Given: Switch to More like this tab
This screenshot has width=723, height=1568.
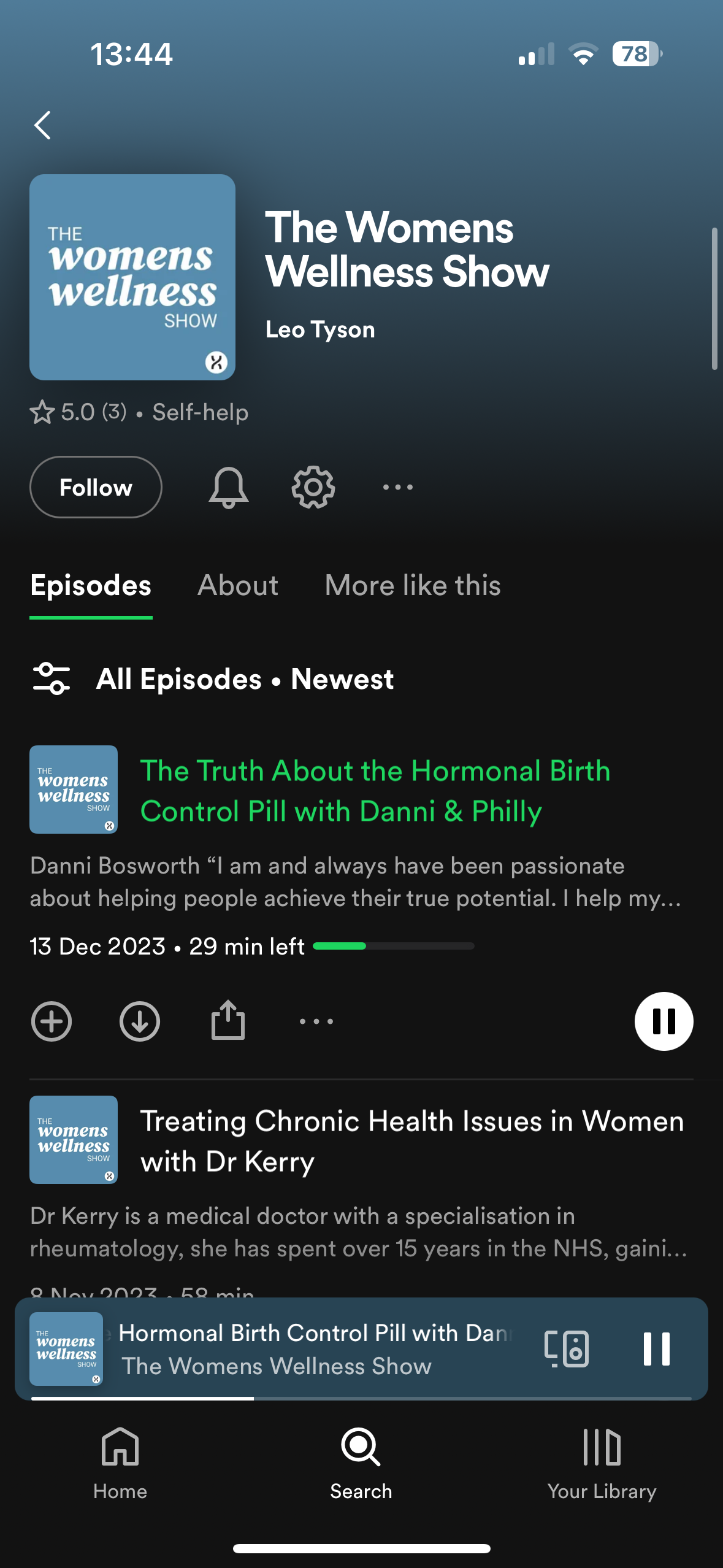Looking at the screenshot, I should [x=413, y=585].
